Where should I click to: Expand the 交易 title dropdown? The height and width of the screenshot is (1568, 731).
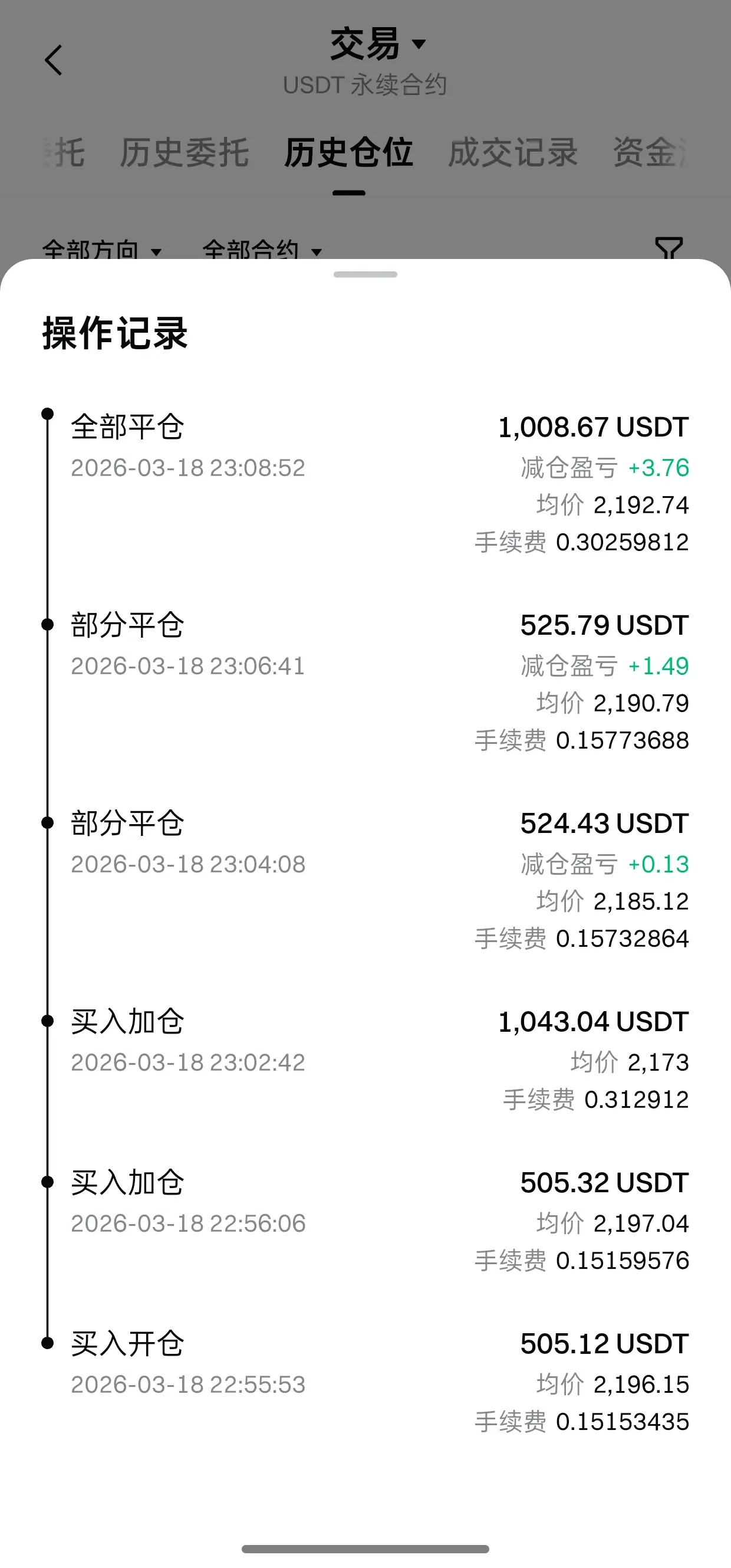(377, 44)
